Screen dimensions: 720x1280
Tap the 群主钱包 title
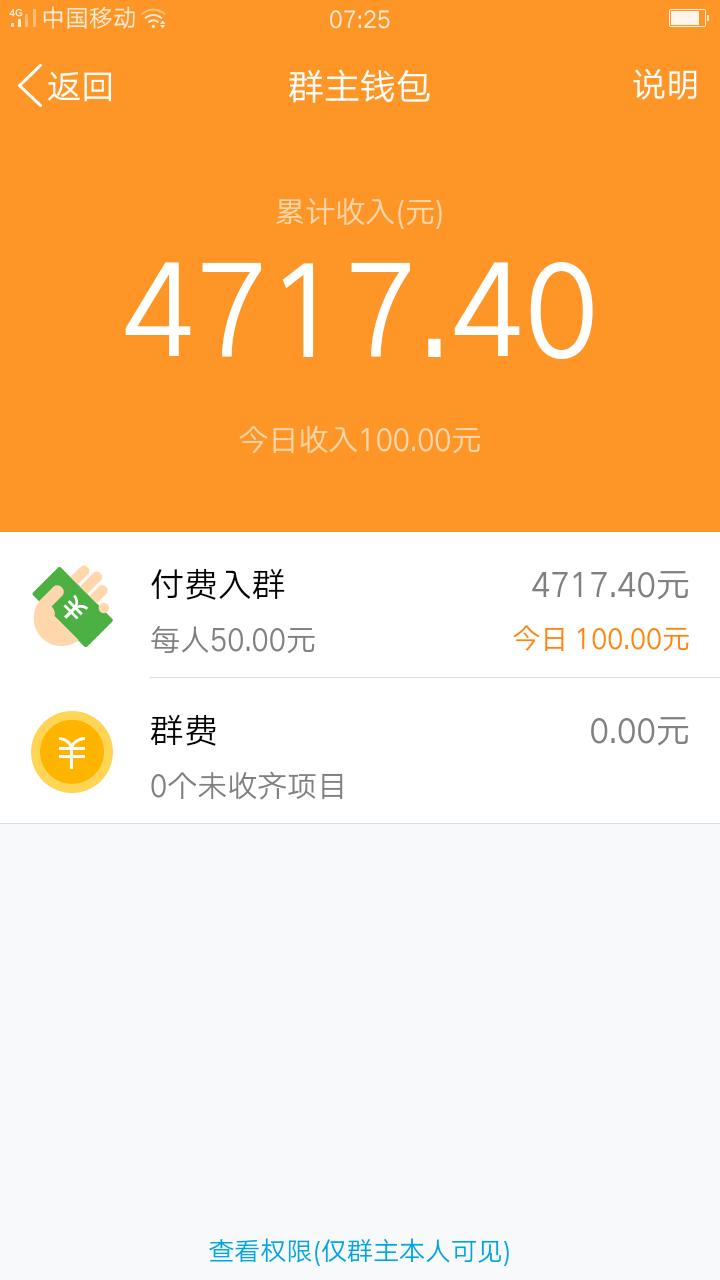[360, 86]
